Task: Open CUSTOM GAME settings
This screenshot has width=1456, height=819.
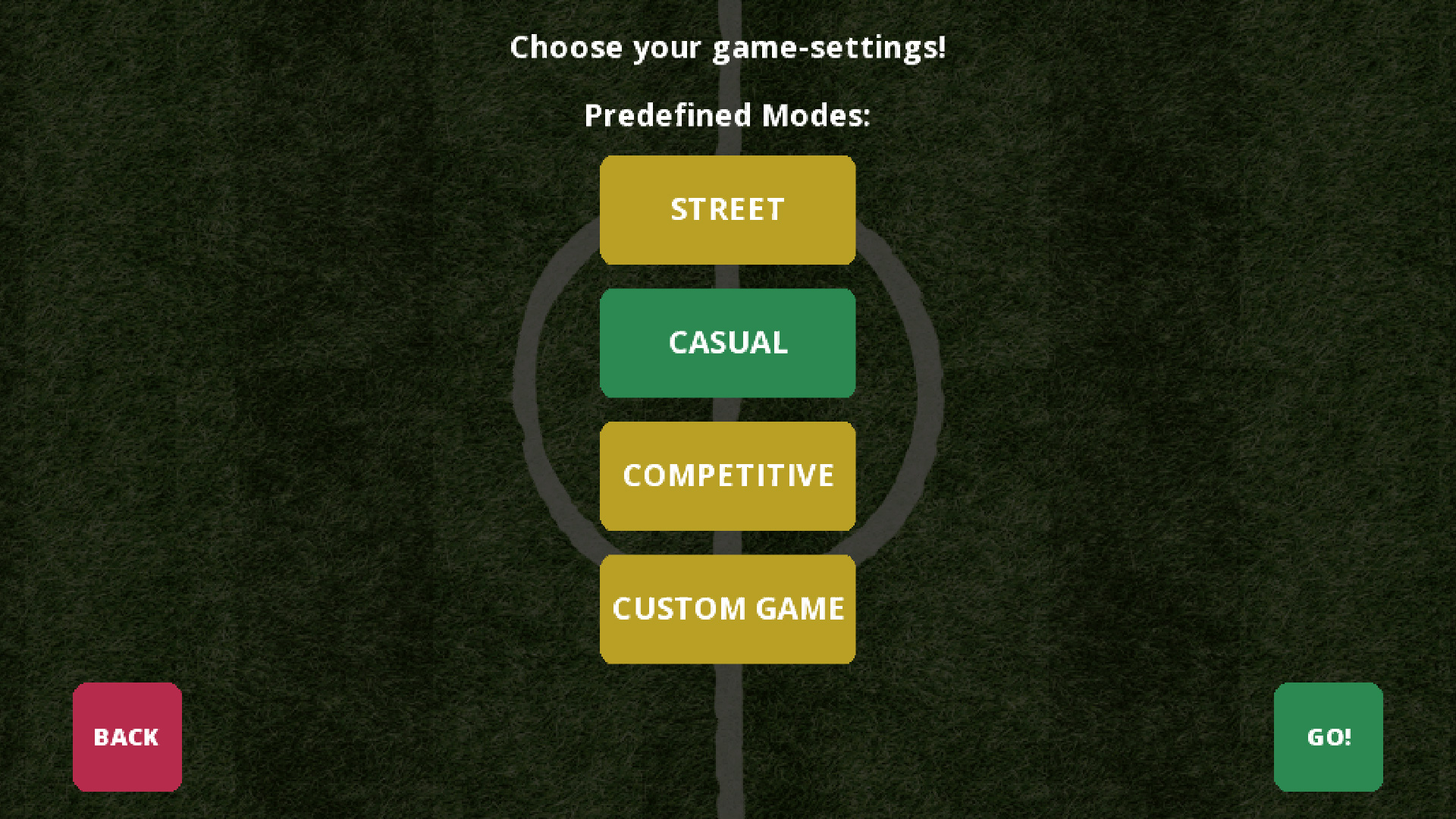Action: (x=727, y=609)
